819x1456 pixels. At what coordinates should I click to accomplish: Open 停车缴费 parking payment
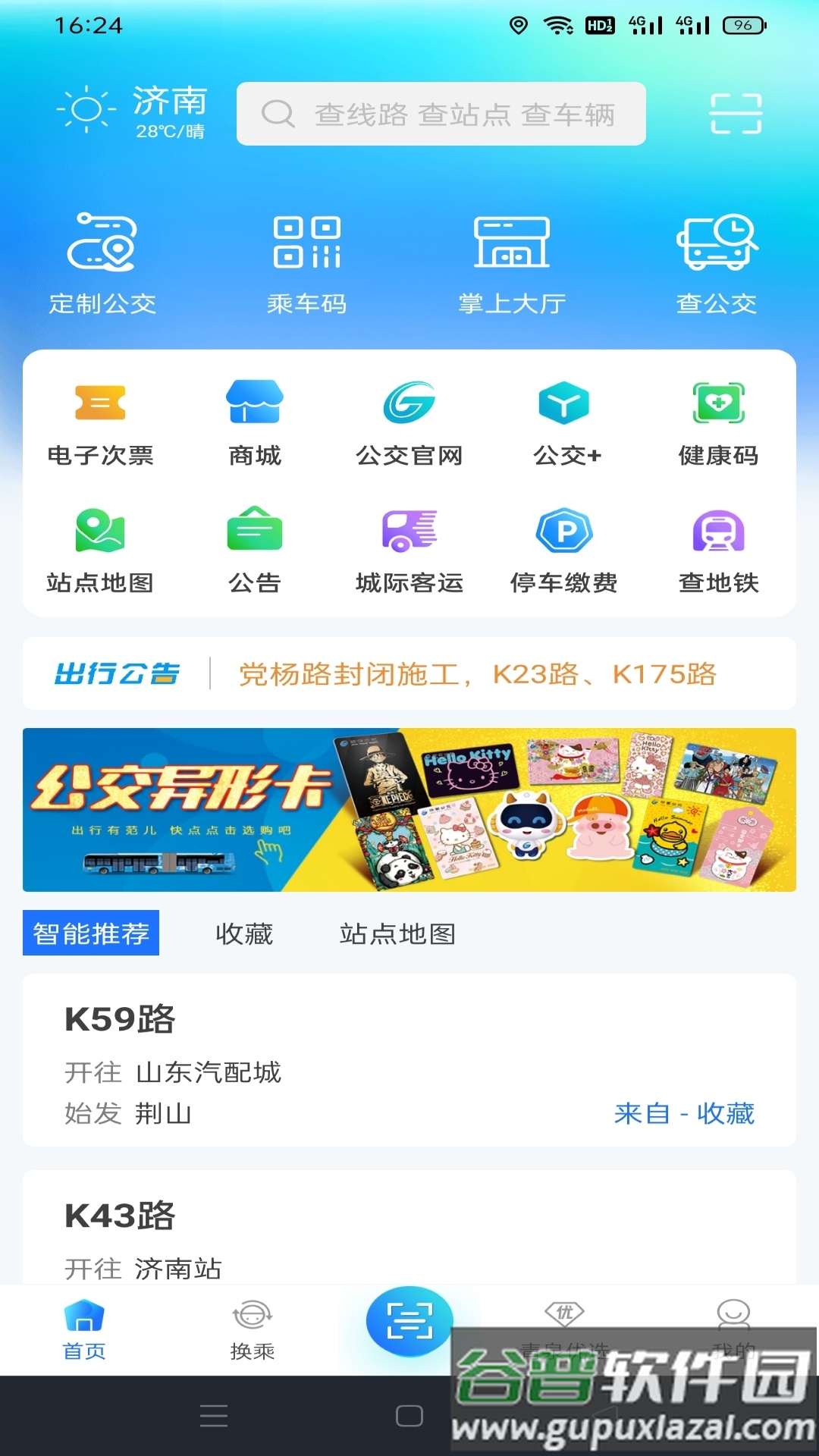563,551
